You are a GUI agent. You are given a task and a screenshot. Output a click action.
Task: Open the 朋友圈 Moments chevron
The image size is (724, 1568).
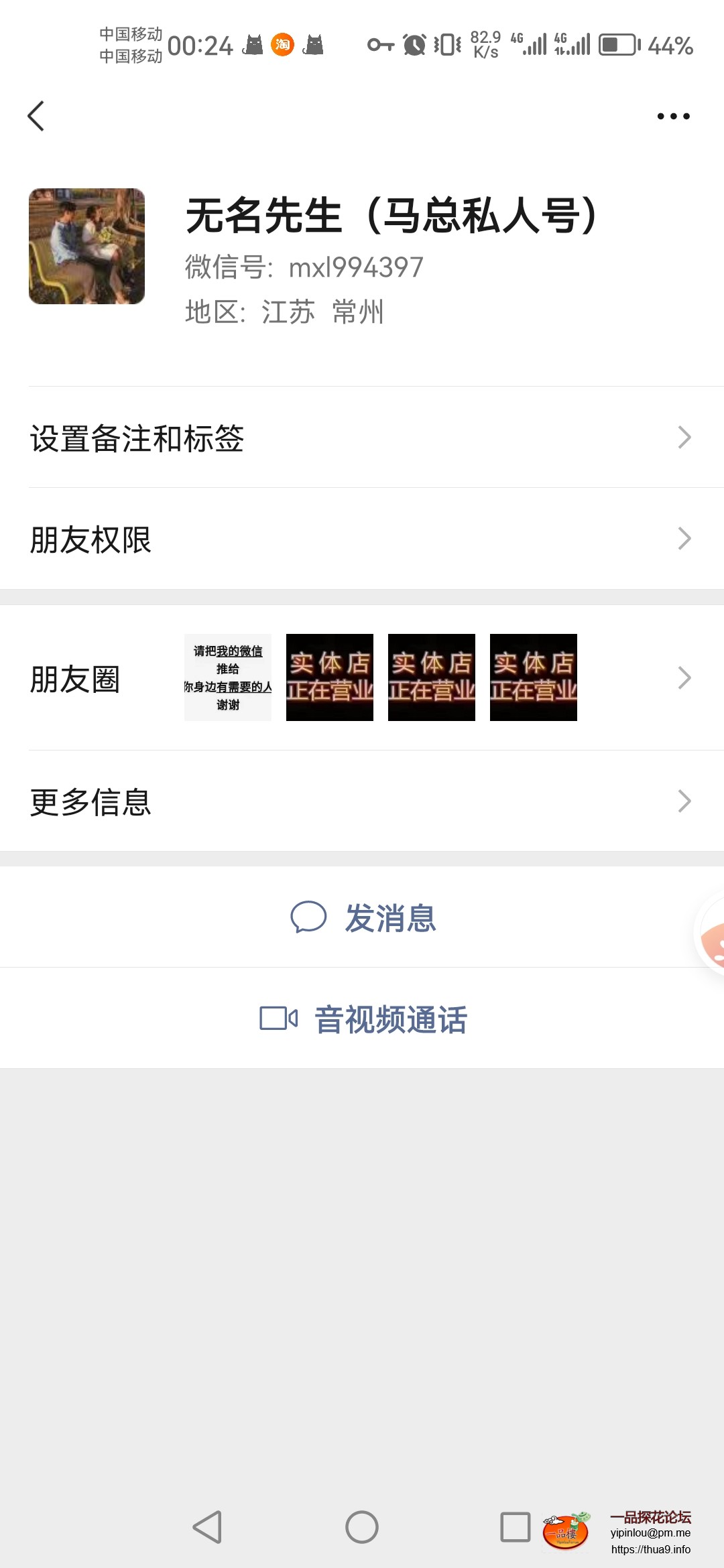[x=684, y=677]
